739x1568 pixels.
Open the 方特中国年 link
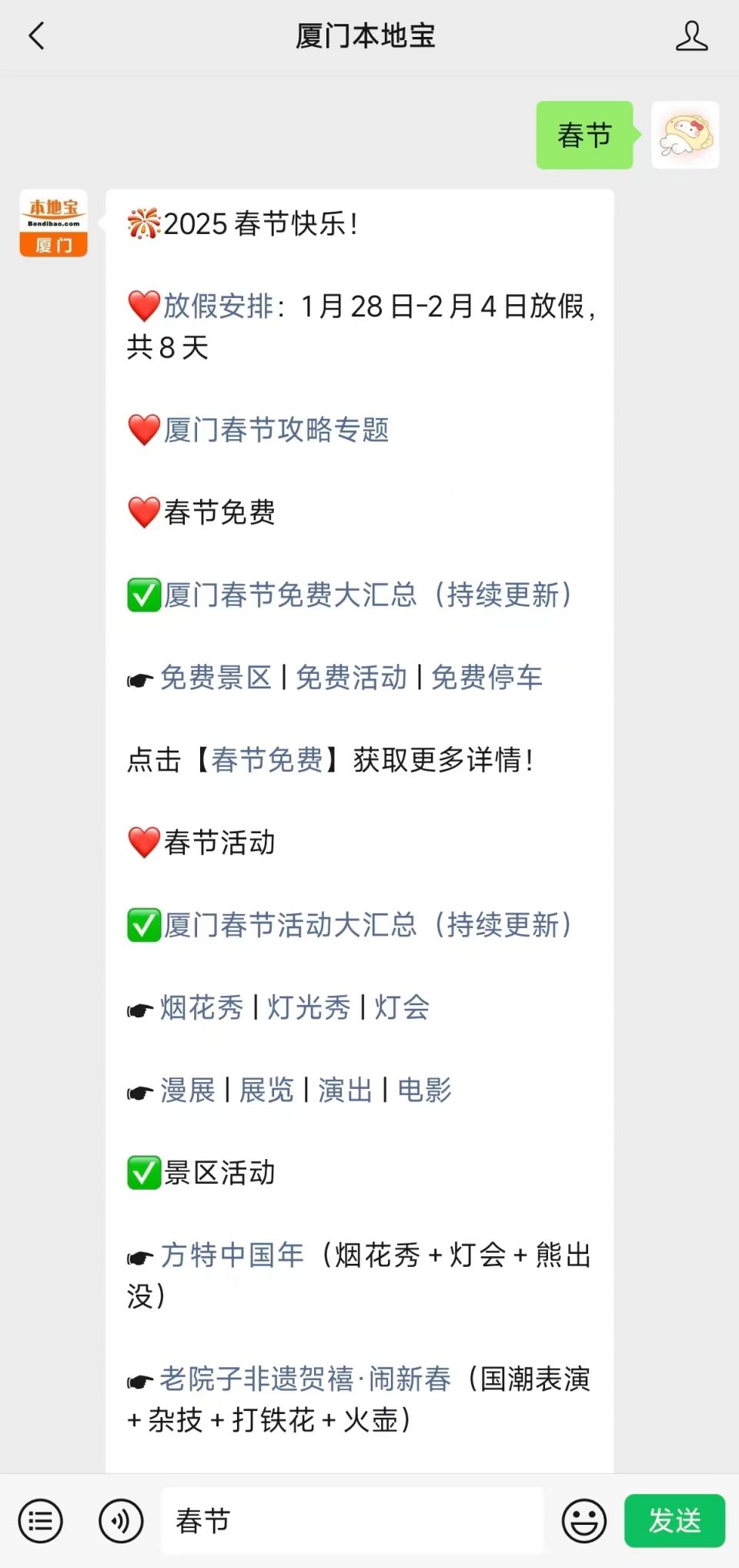tap(232, 1255)
